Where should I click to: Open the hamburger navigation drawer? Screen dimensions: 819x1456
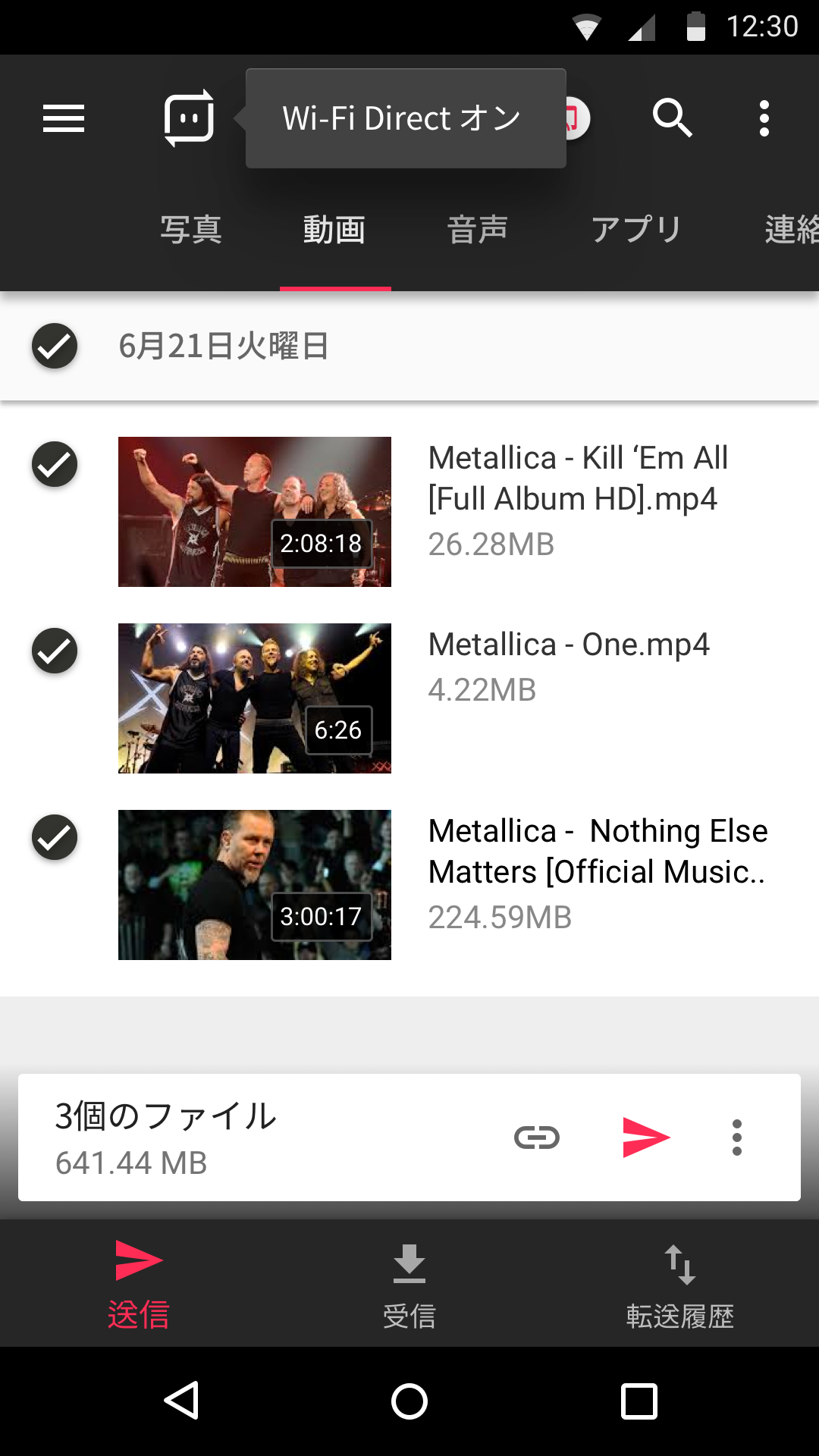coord(64,118)
